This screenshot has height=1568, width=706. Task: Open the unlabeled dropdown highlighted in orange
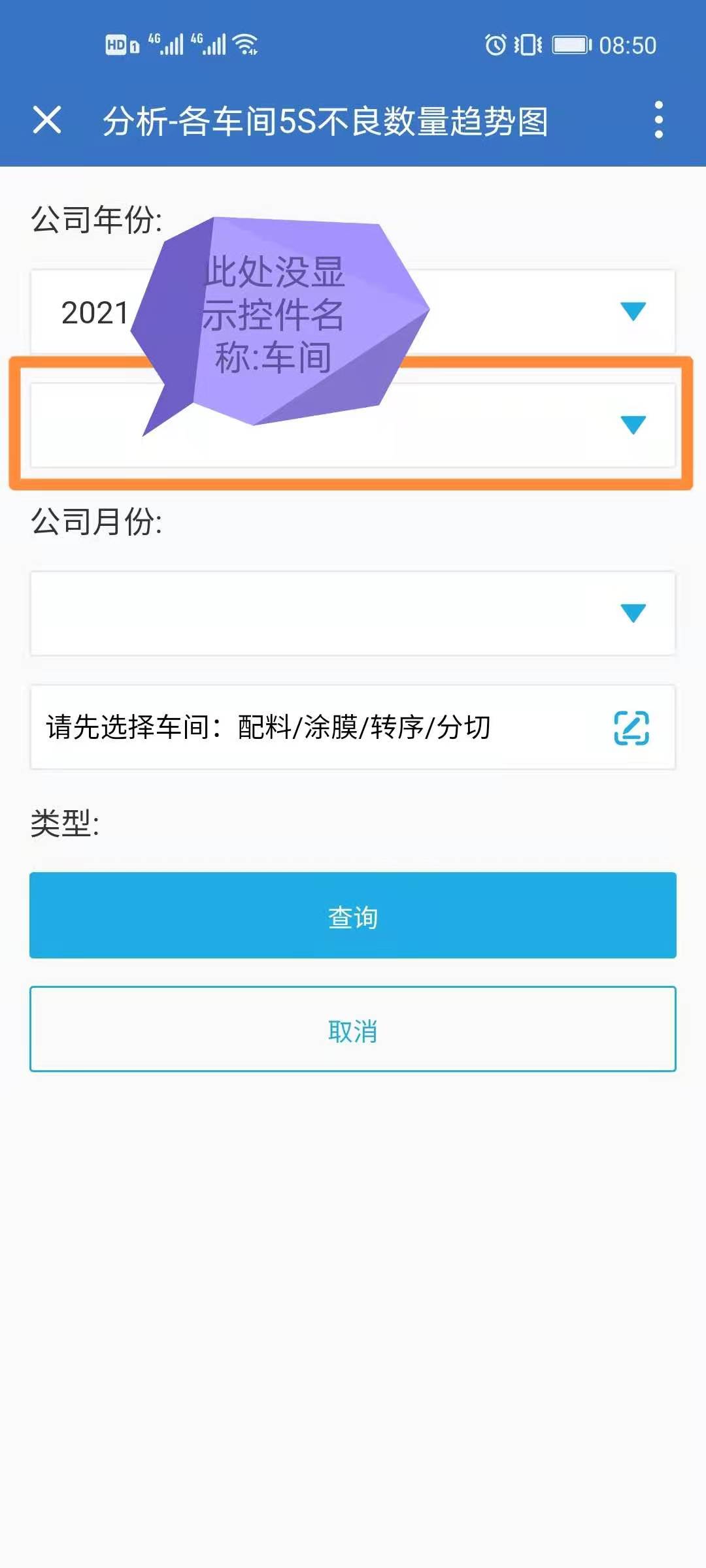coord(631,426)
